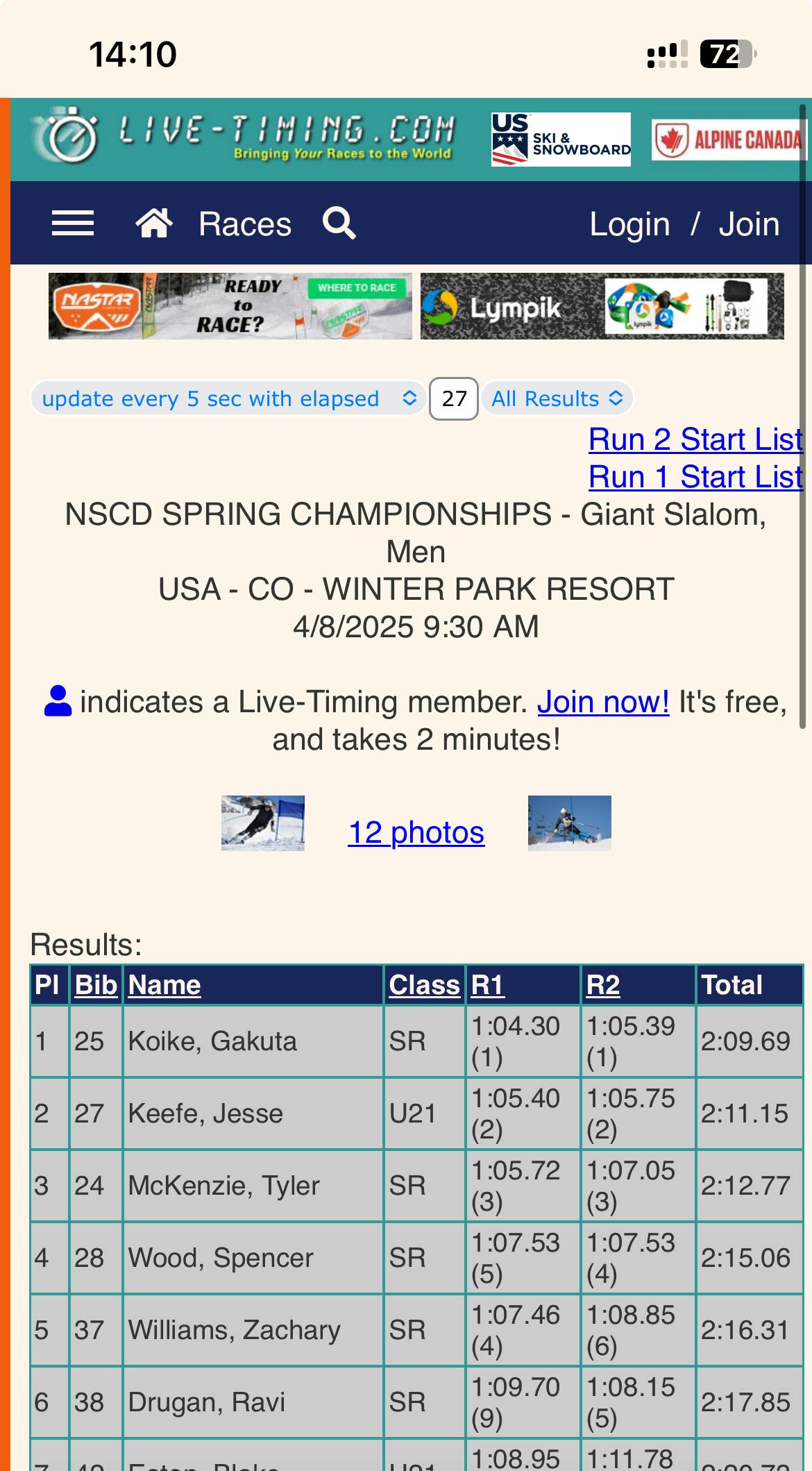Tap Join in the top bar
Image resolution: width=812 pixels, height=1471 pixels.
pyautogui.click(x=748, y=224)
